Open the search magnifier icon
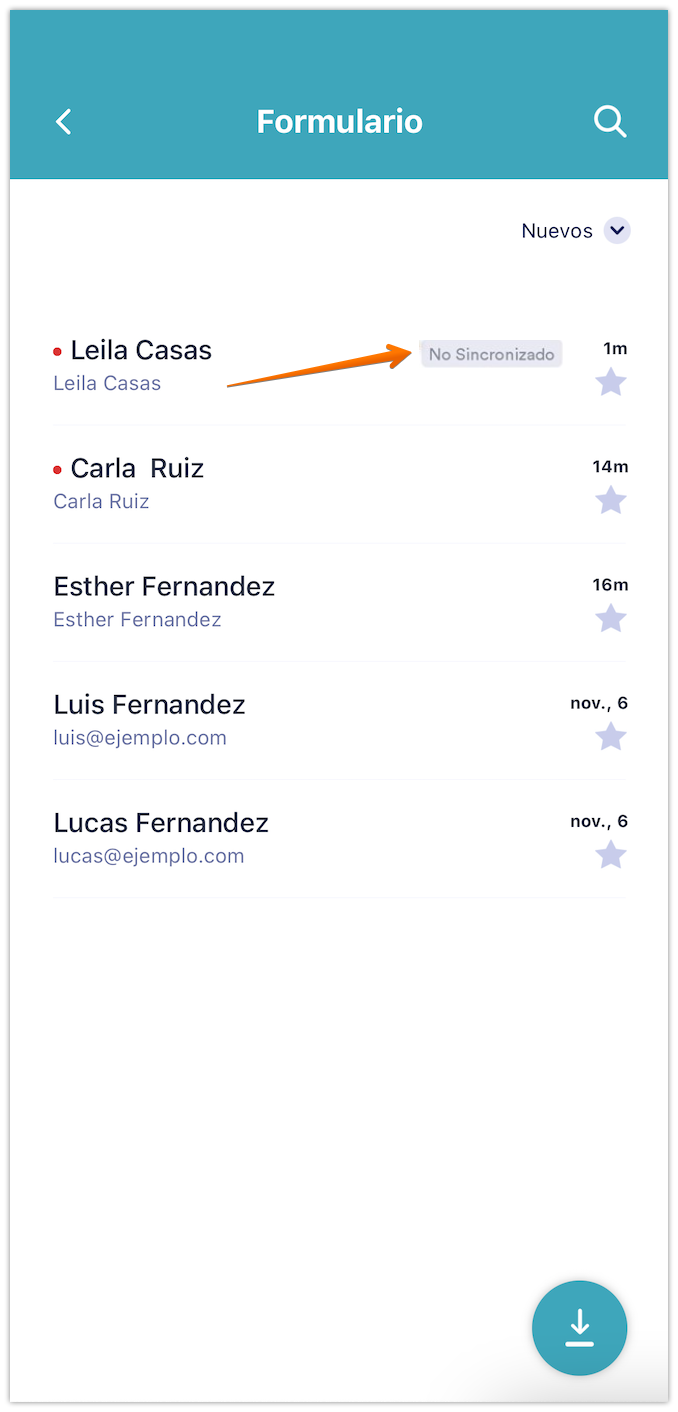The width and height of the screenshot is (678, 1412). click(x=610, y=122)
